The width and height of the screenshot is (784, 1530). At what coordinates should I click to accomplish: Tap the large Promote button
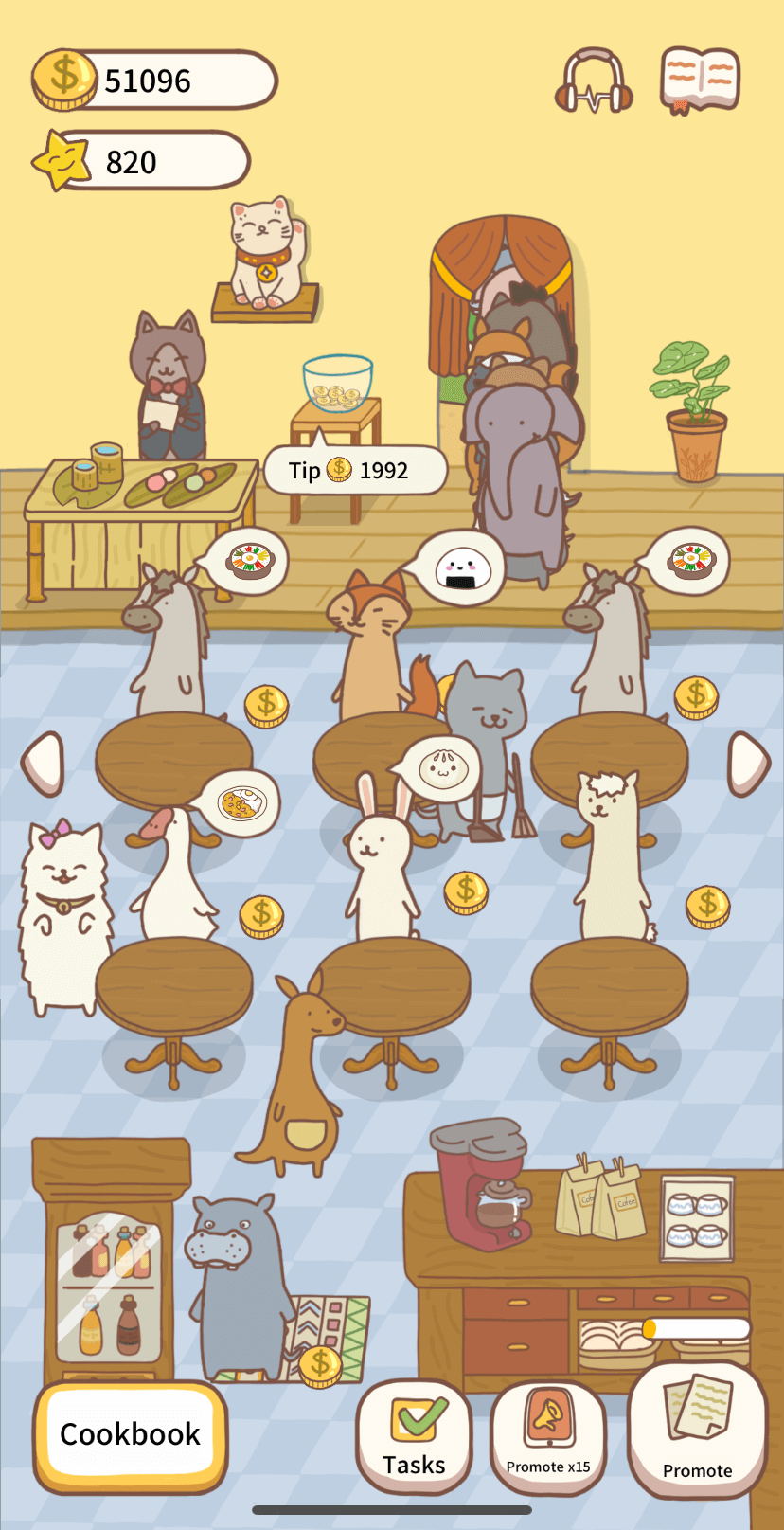coord(698,1431)
